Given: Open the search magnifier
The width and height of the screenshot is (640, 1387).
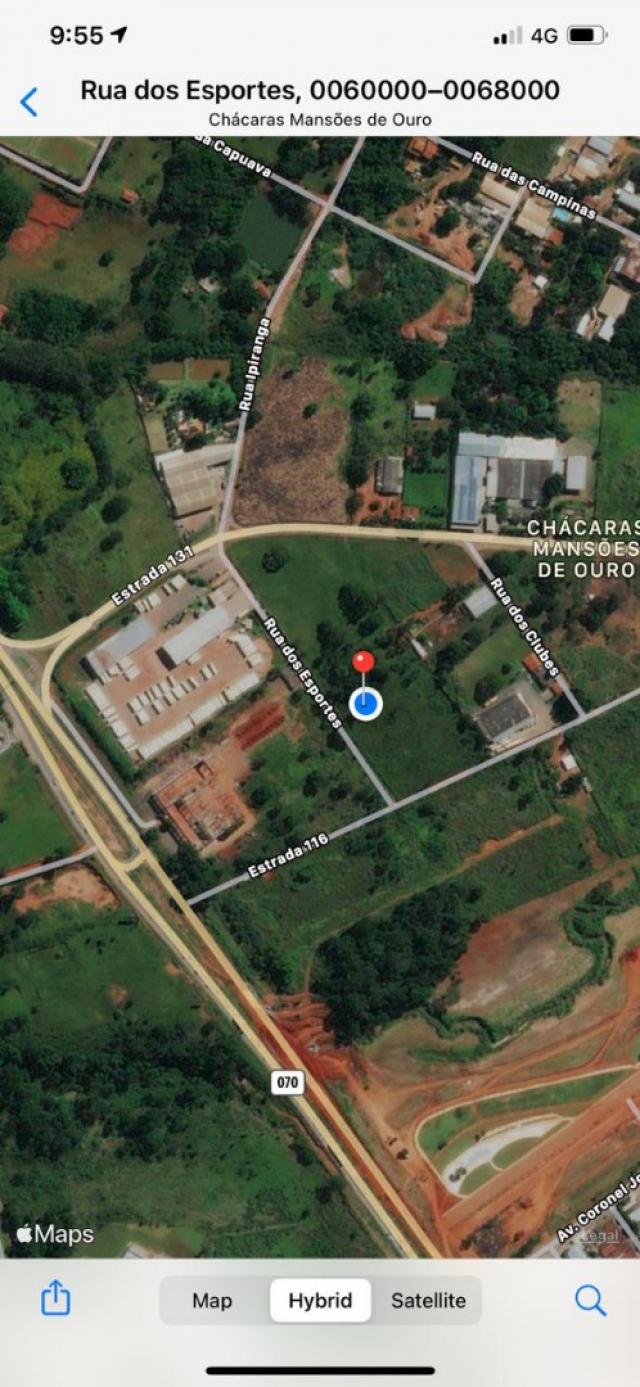Looking at the screenshot, I should coord(590,1300).
